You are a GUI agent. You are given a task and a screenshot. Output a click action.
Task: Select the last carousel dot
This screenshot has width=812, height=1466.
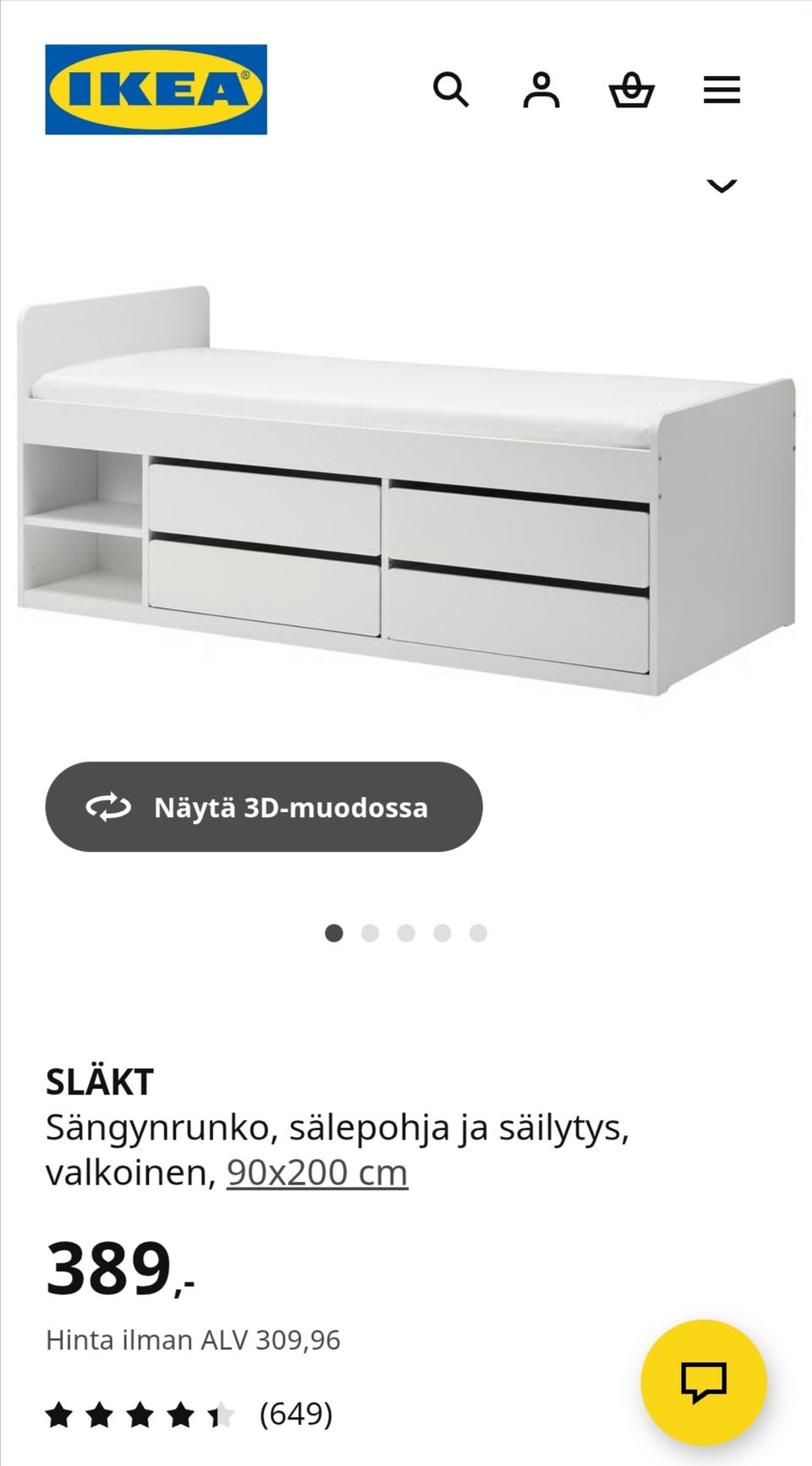pos(479,931)
